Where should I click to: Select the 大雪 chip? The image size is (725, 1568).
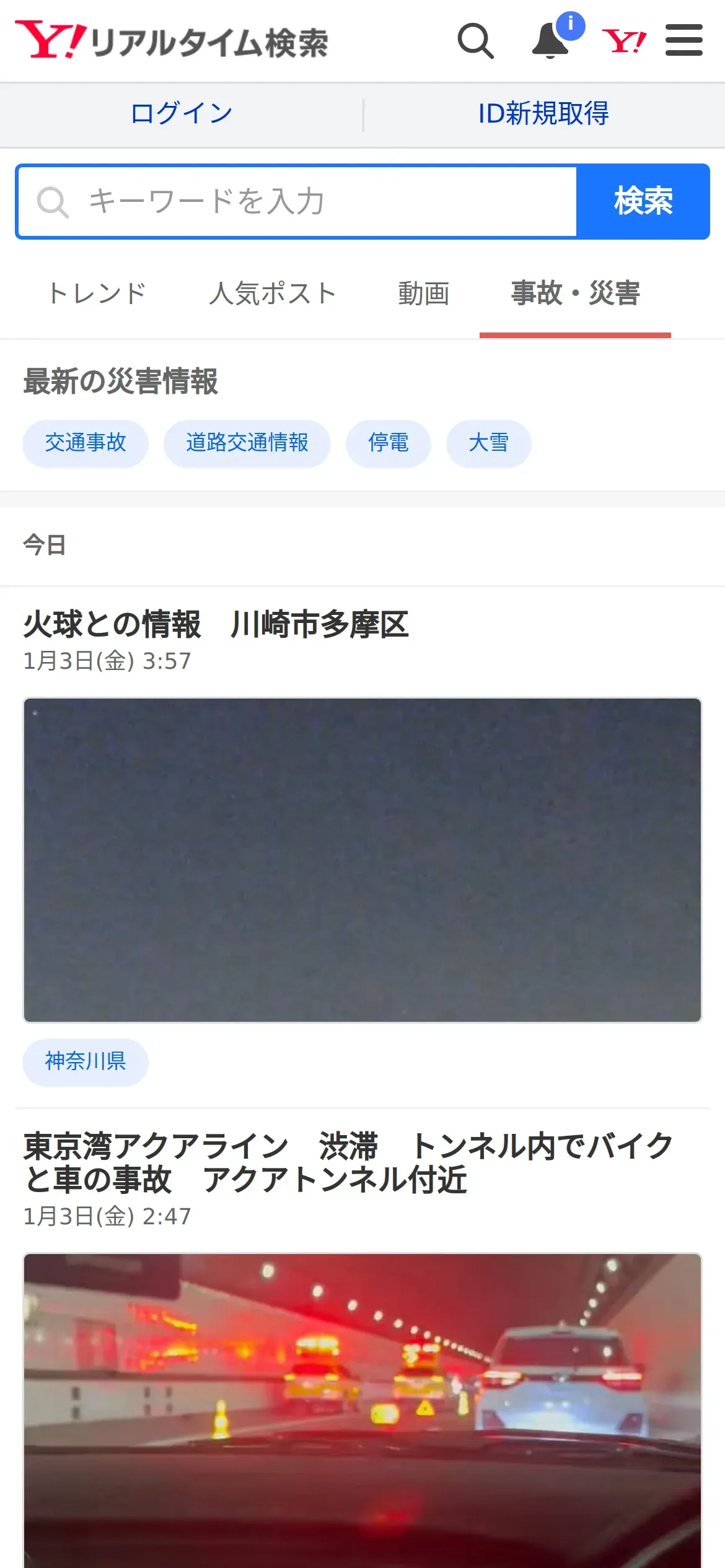point(489,443)
